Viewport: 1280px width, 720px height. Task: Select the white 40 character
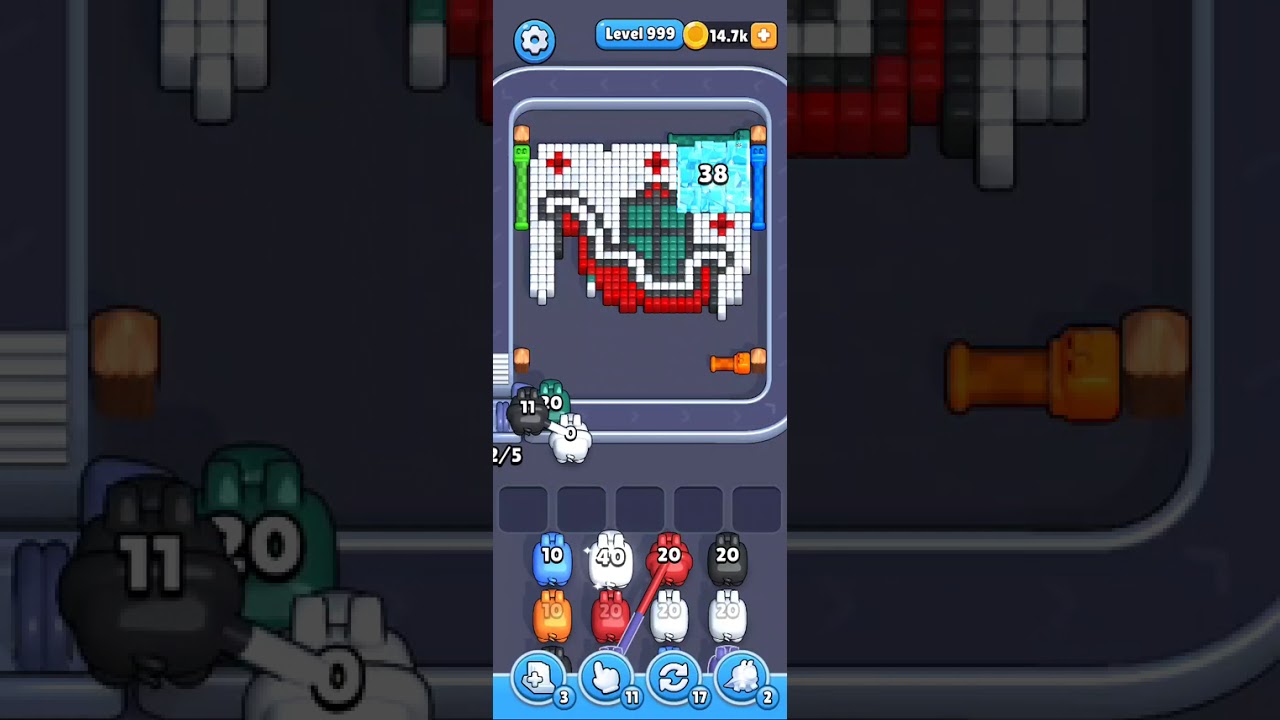point(610,561)
